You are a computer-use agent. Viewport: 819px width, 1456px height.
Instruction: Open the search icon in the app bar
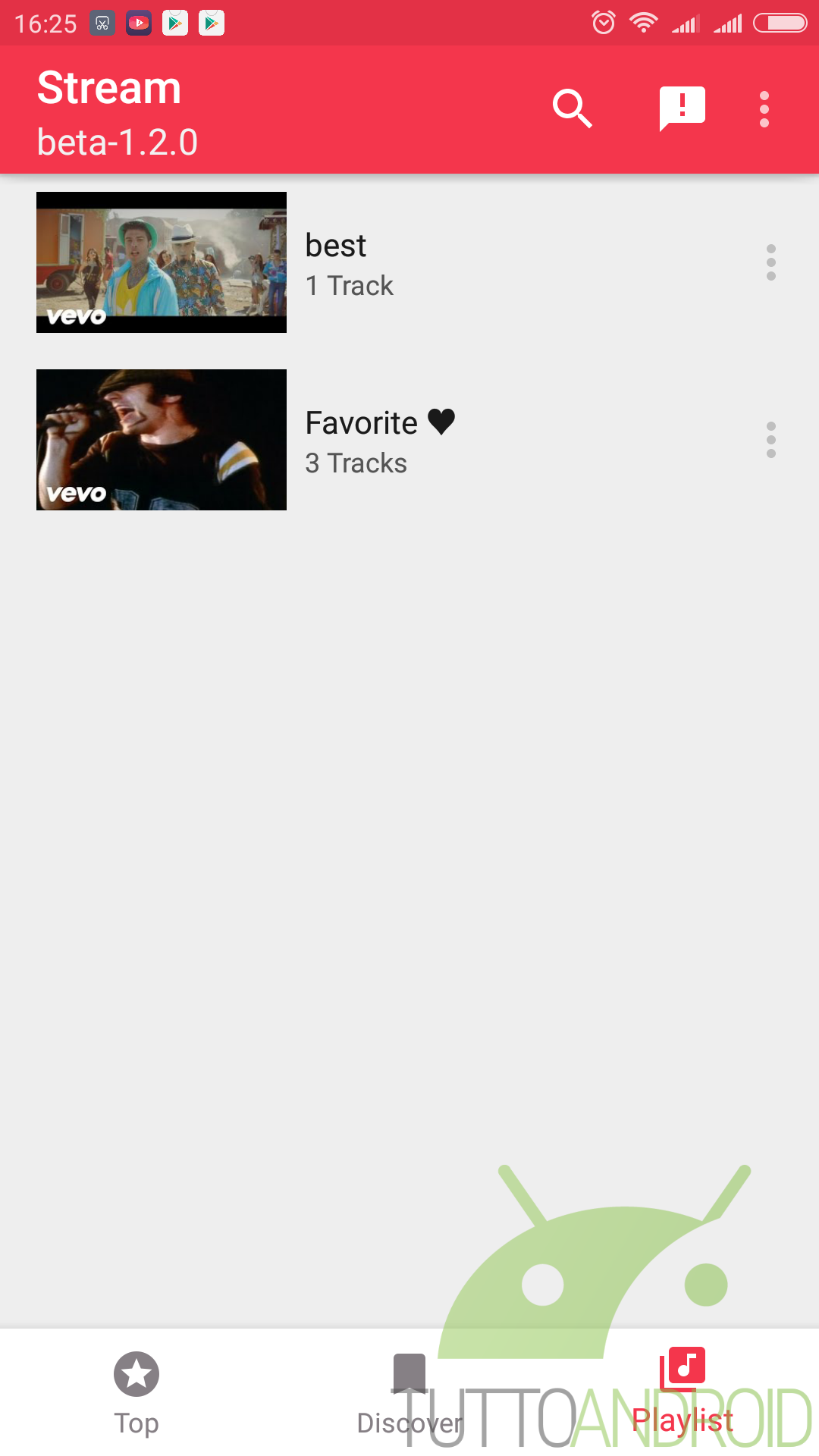(573, 109)
